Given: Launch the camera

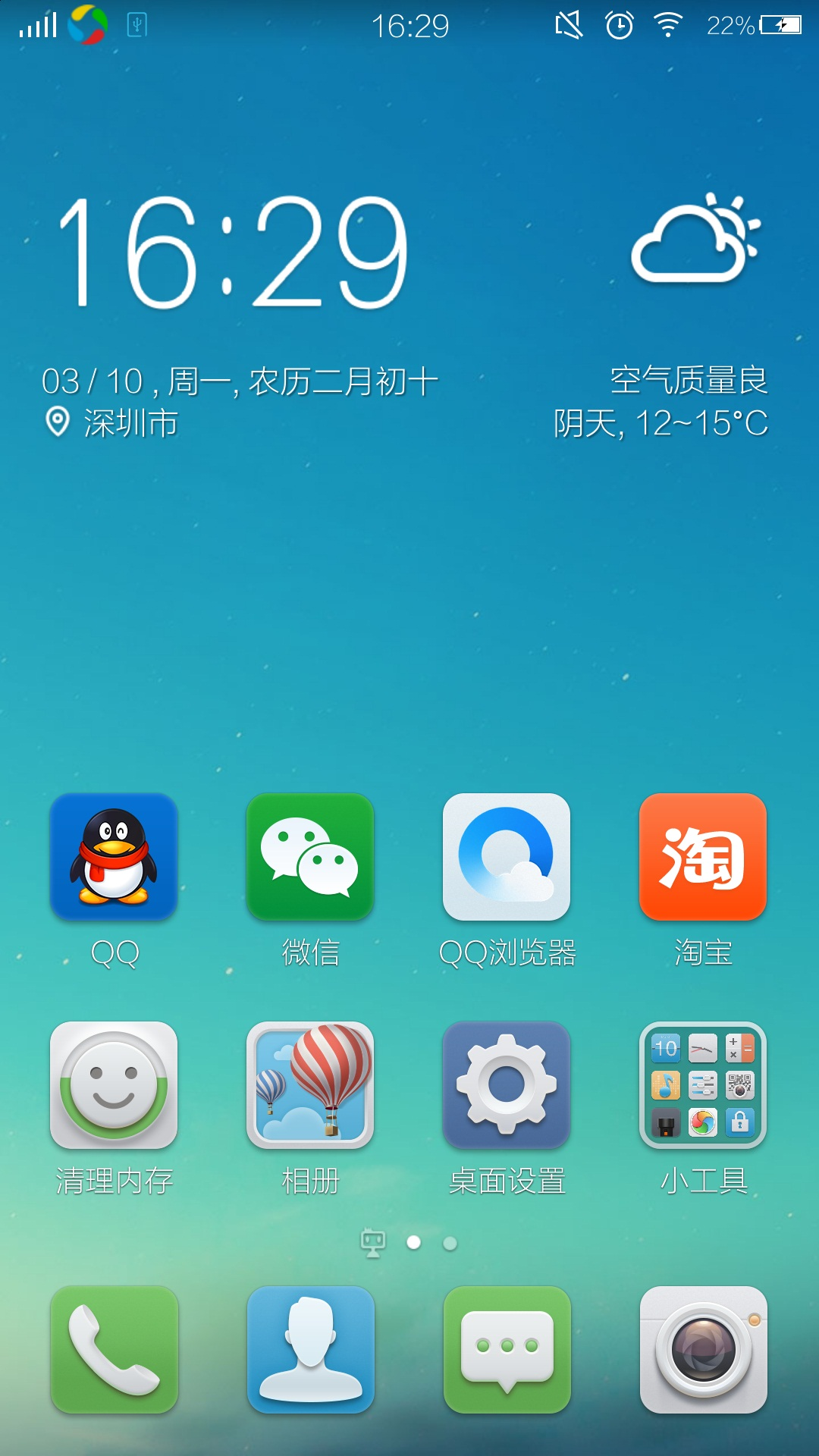Looking at the screenshot, I should [703, 1349].
